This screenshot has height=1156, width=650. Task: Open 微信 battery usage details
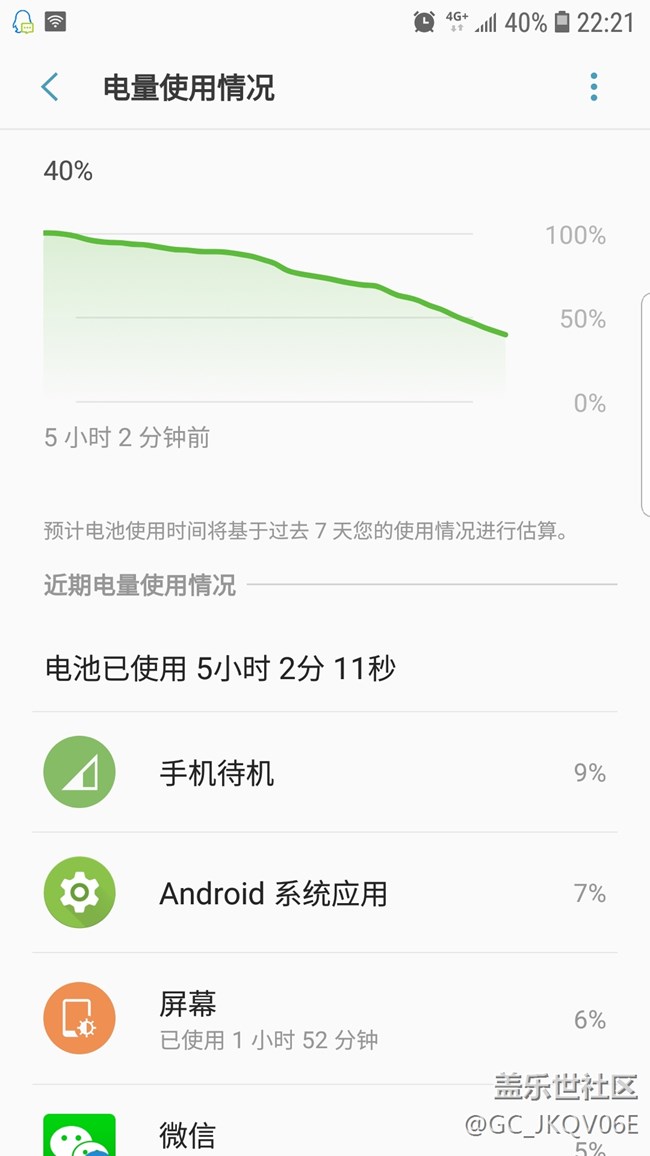pos(324,1121)
